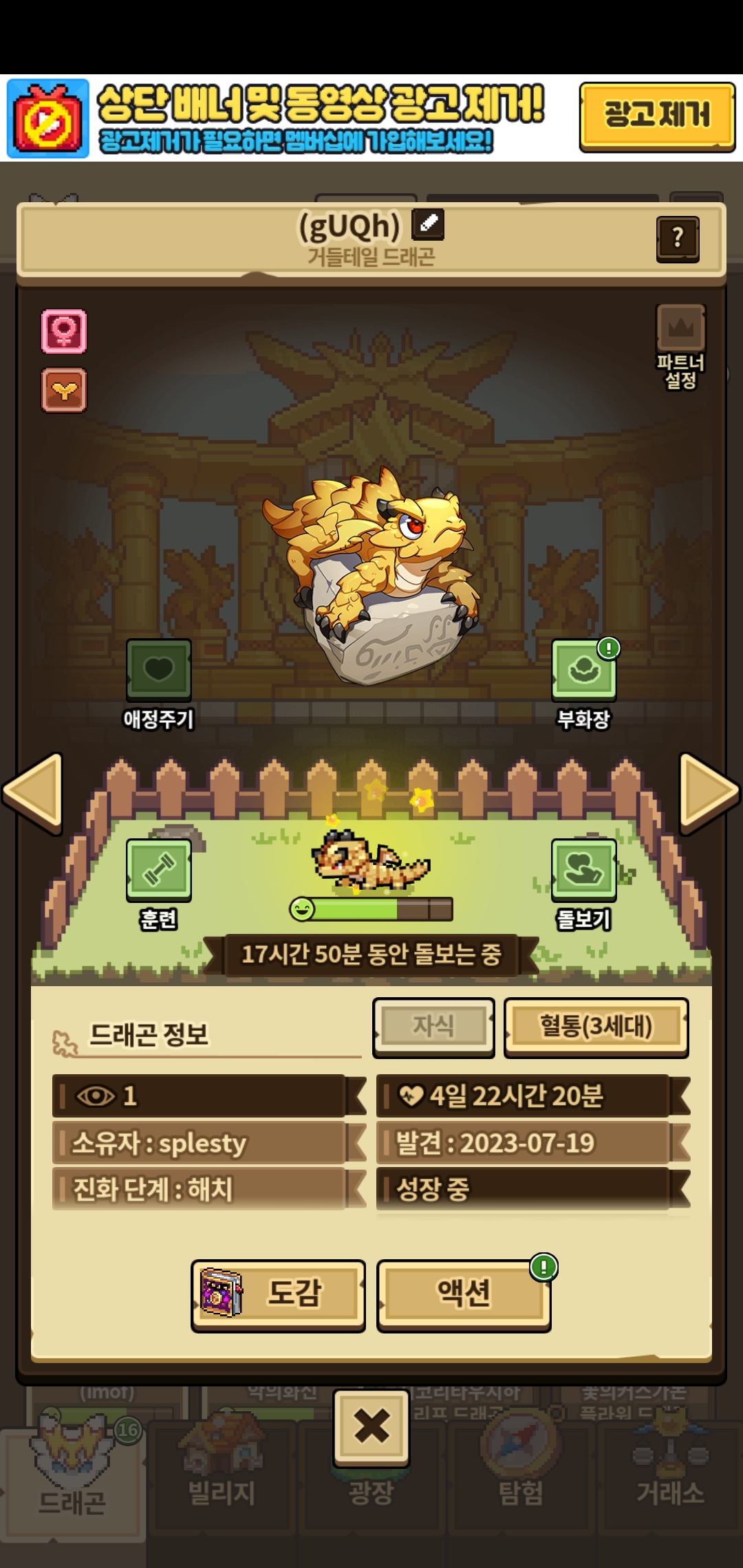Select the 자식 tab
The image size is (743, 1568).
pyautogui.click(x=433, y=1027)
